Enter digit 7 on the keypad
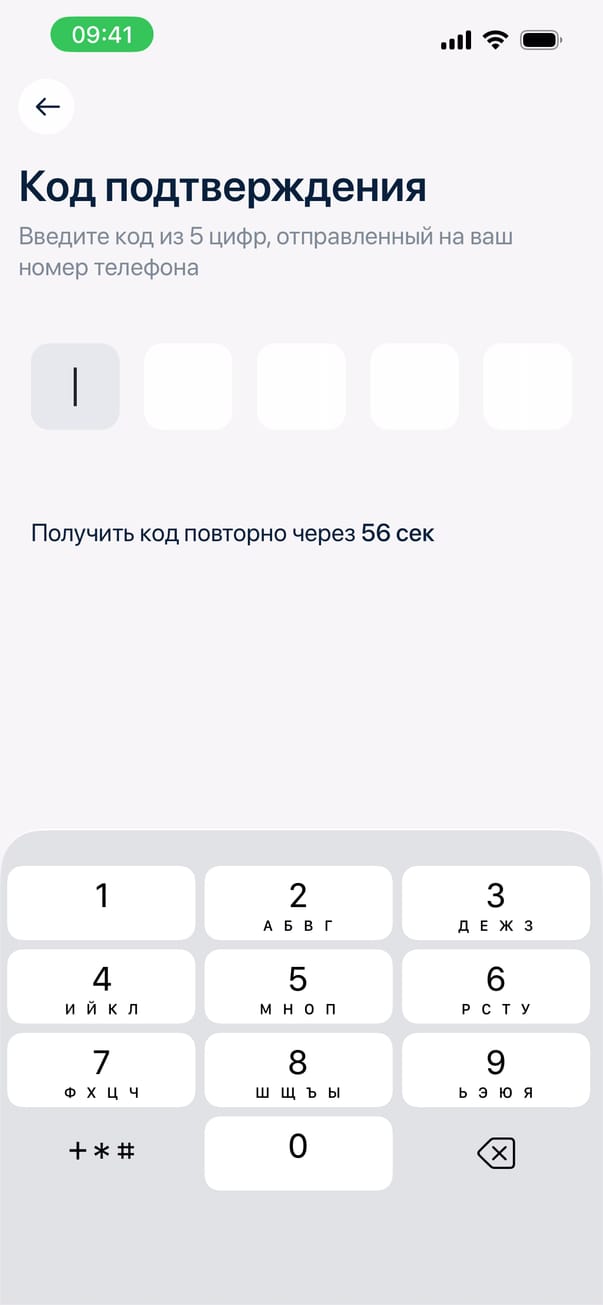 click(101, 1070)
